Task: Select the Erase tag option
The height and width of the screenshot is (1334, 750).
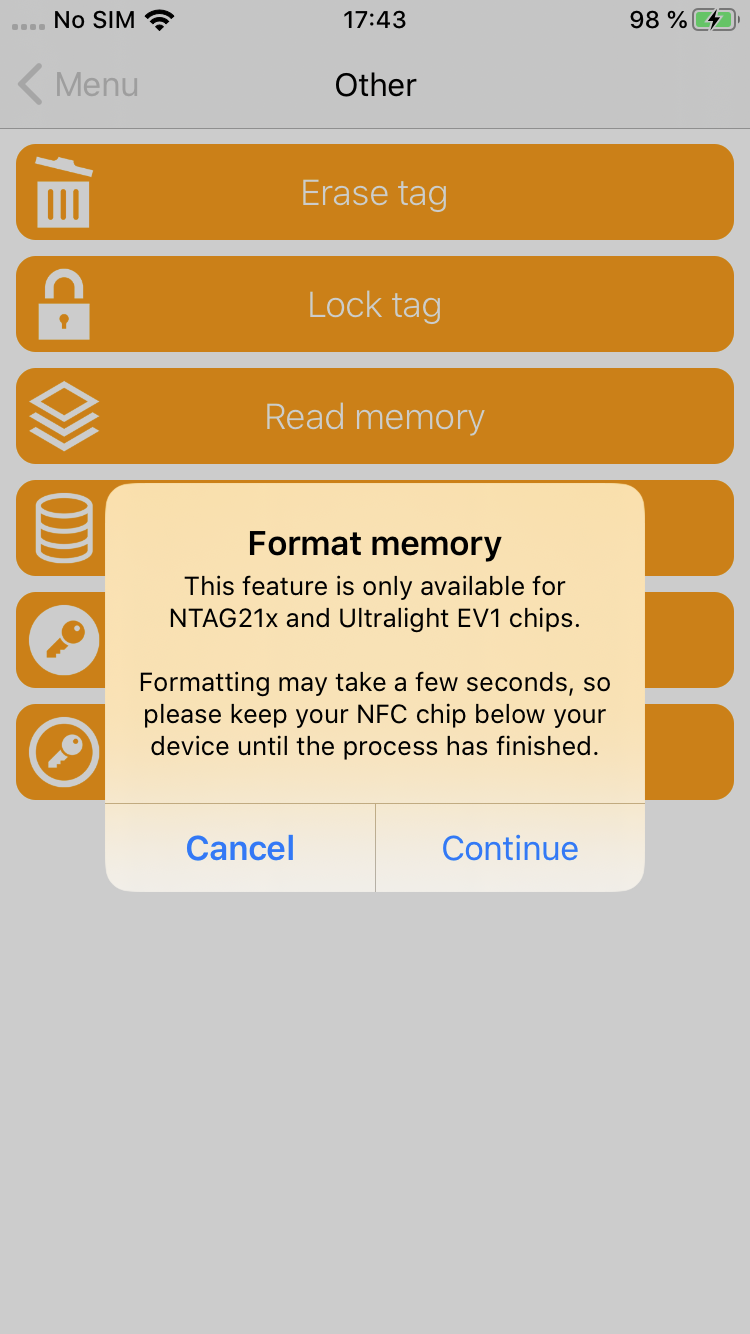Action: [375, 193]
